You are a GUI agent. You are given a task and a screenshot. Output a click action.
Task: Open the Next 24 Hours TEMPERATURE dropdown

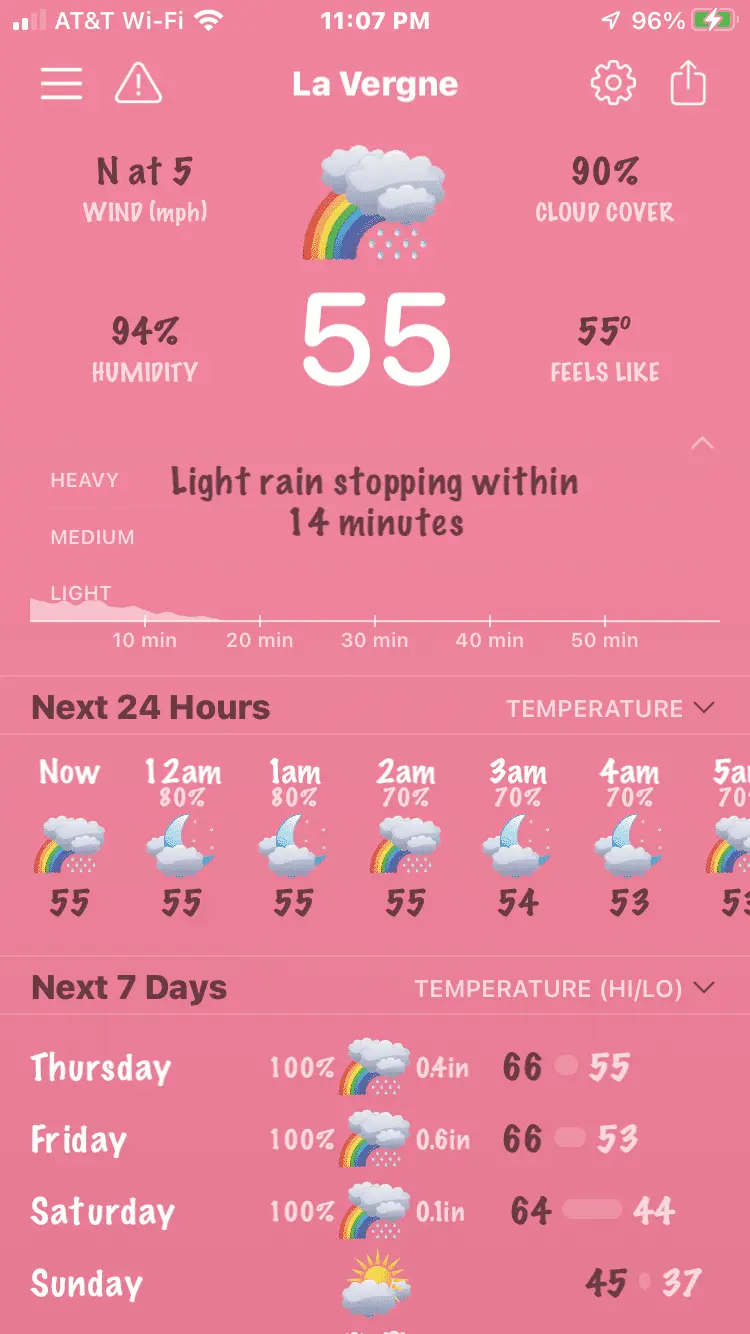coord(610,708)
